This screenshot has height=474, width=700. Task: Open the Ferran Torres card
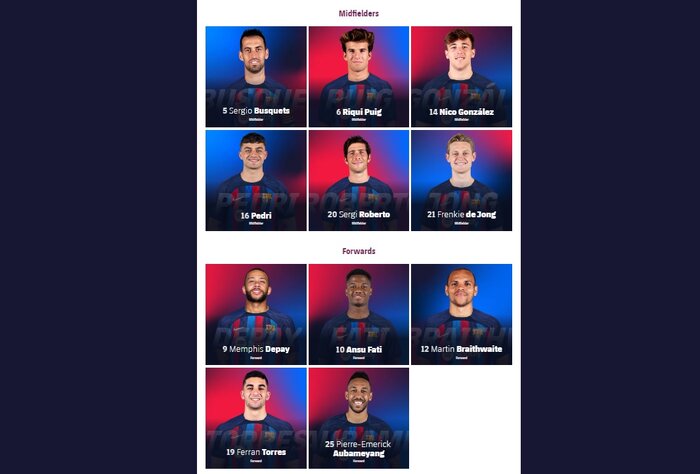[256, 417]
